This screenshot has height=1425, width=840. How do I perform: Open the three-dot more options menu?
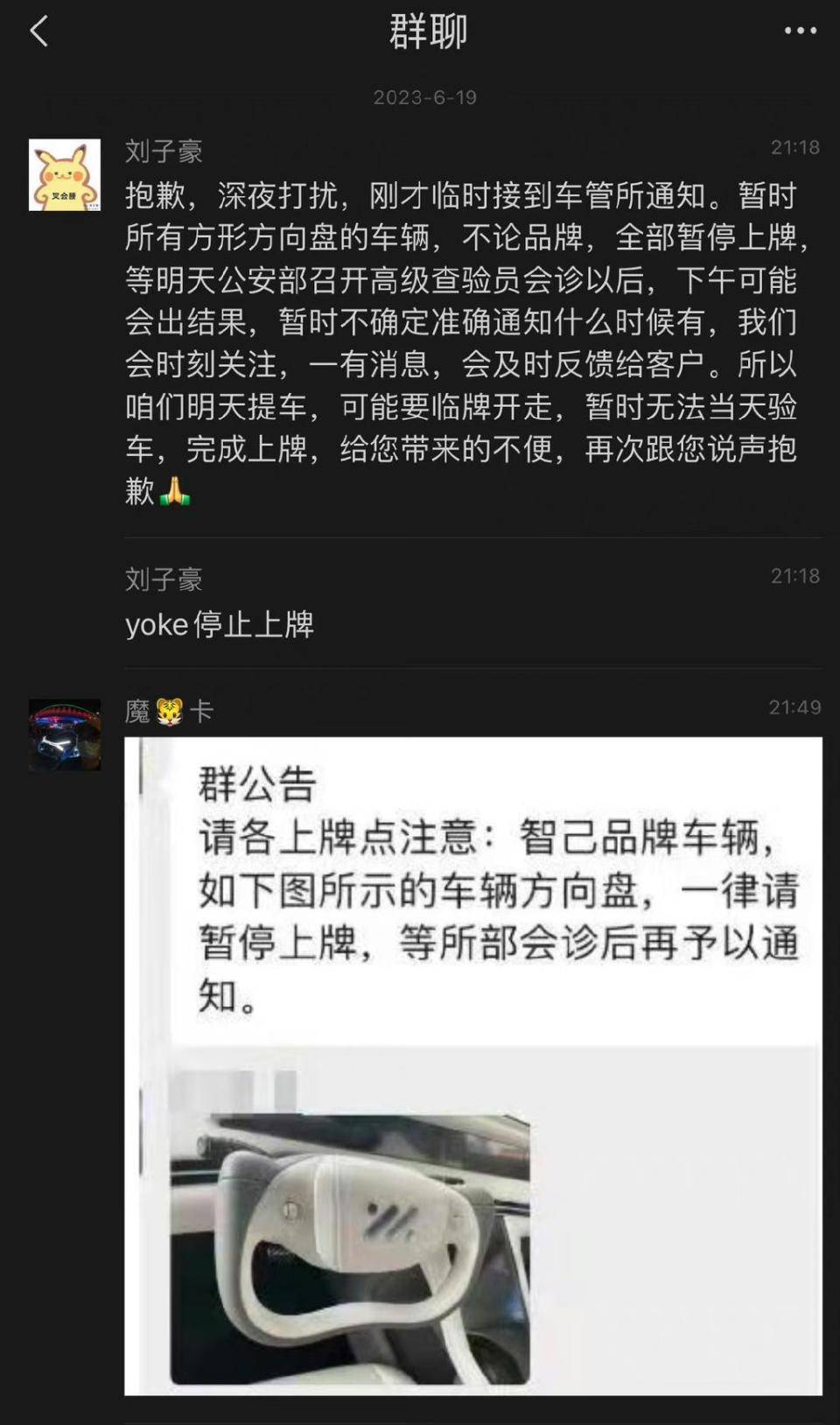point(800,32)
